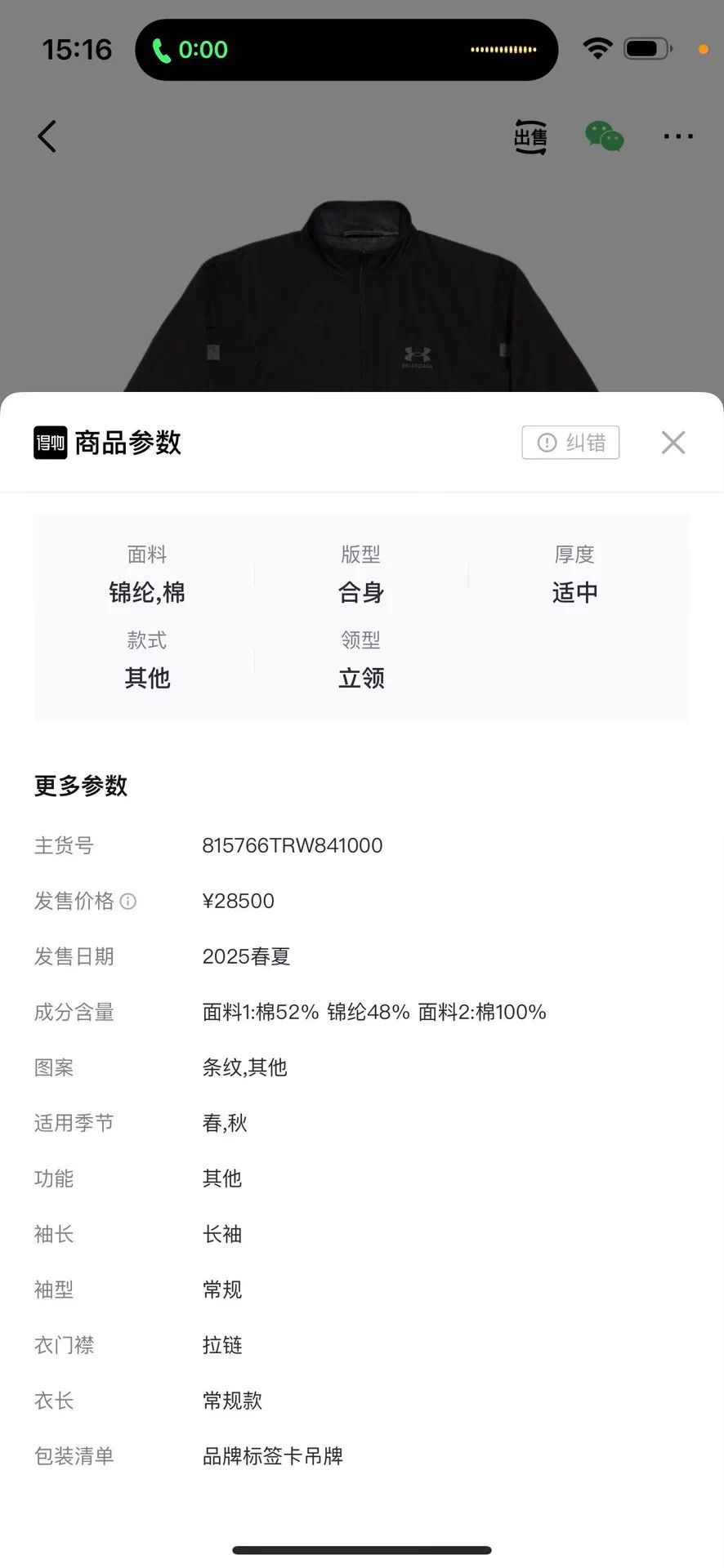
Task: Show info about 发售价格
Action: pyautogui.click(x=128, y=901)
